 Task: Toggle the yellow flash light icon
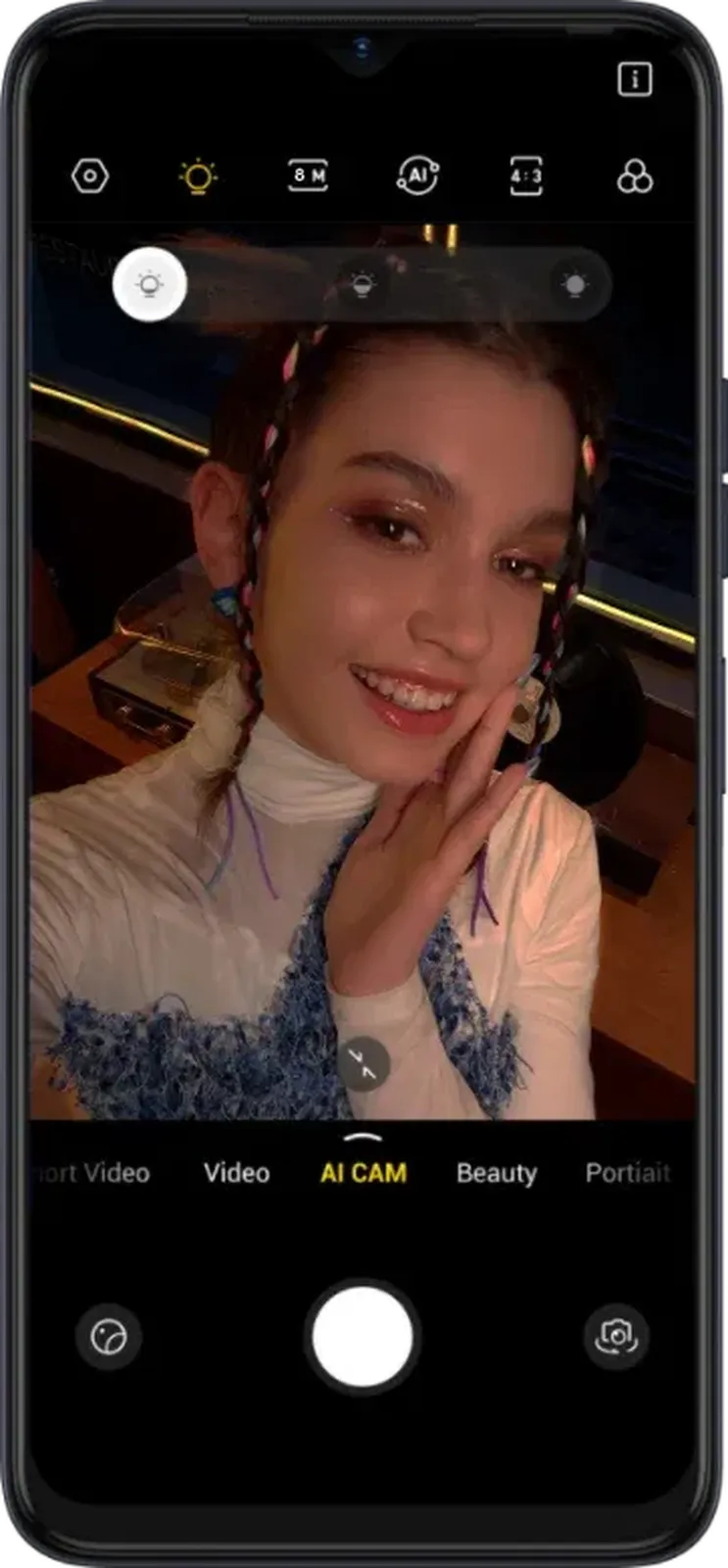(198, 176)
